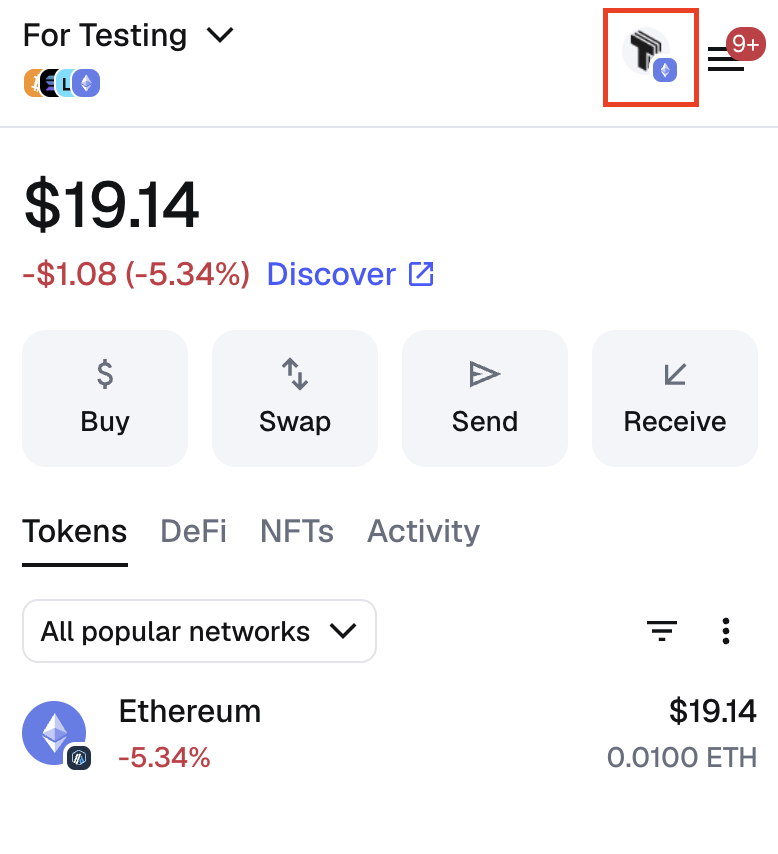
Task: Open the Ethereum token row
Action: (389, 733)
